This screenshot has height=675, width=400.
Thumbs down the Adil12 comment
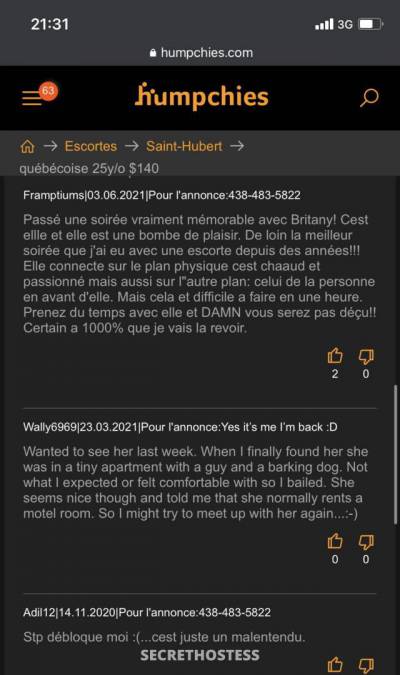(366, 666)
